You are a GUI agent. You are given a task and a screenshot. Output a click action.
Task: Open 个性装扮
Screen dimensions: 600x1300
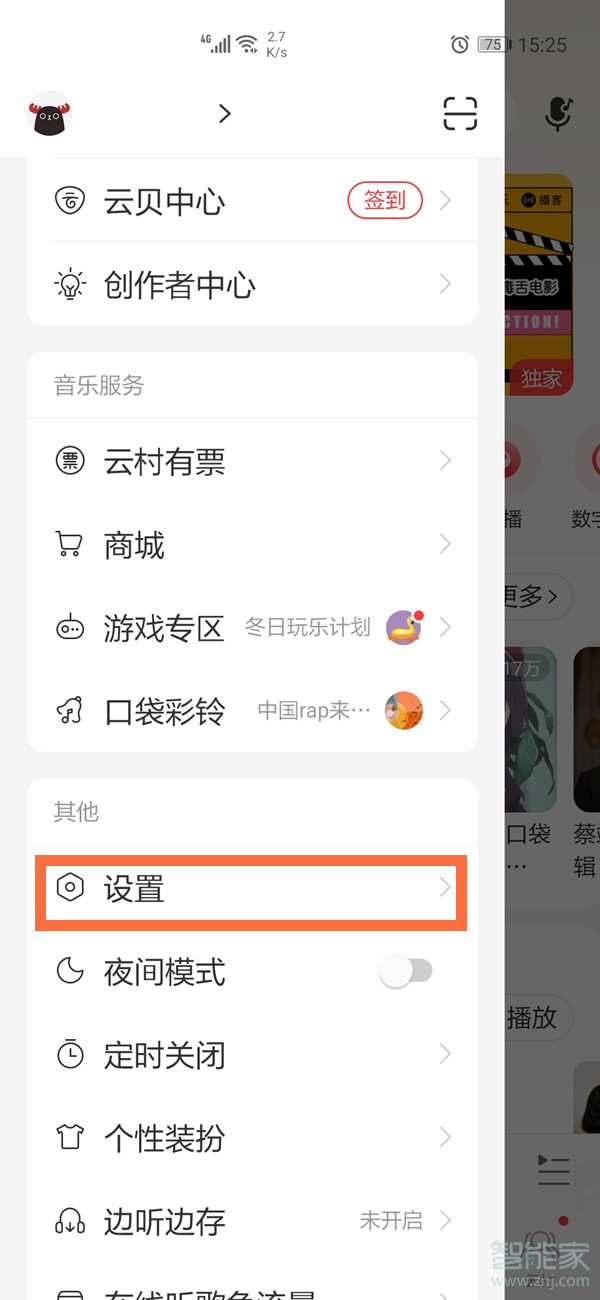click(x=250, y=1137)
